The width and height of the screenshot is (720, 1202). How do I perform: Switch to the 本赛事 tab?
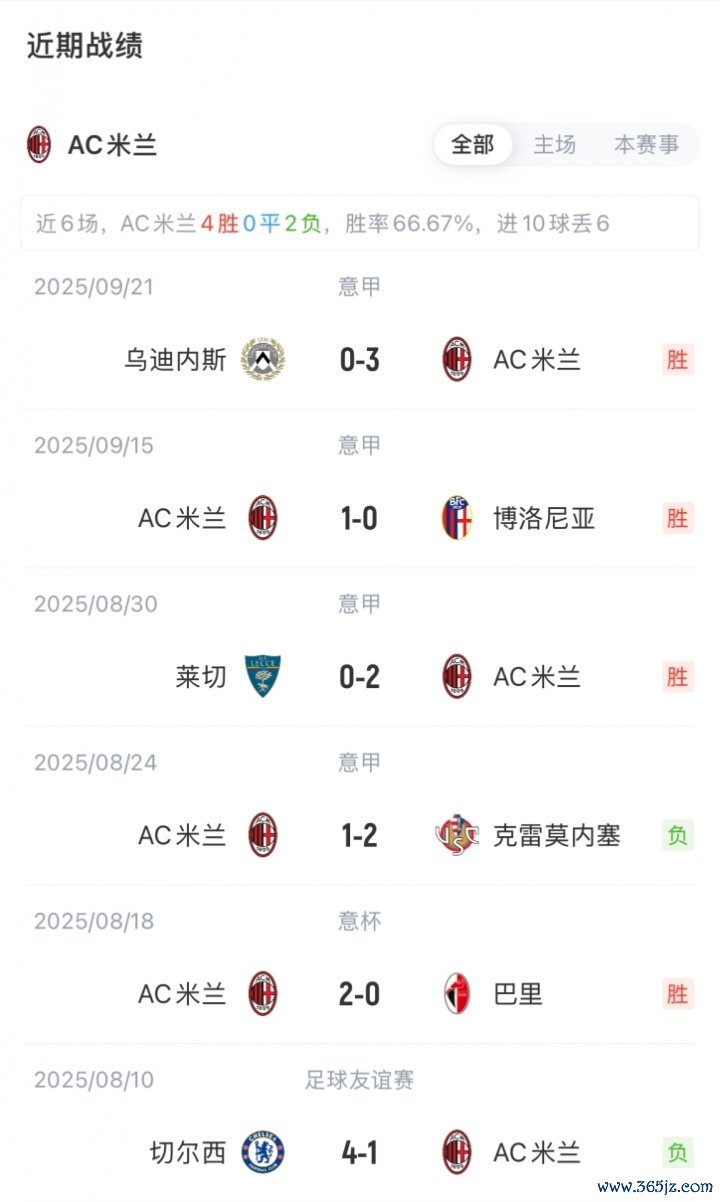pyautogui.click(x=646, y=145)
